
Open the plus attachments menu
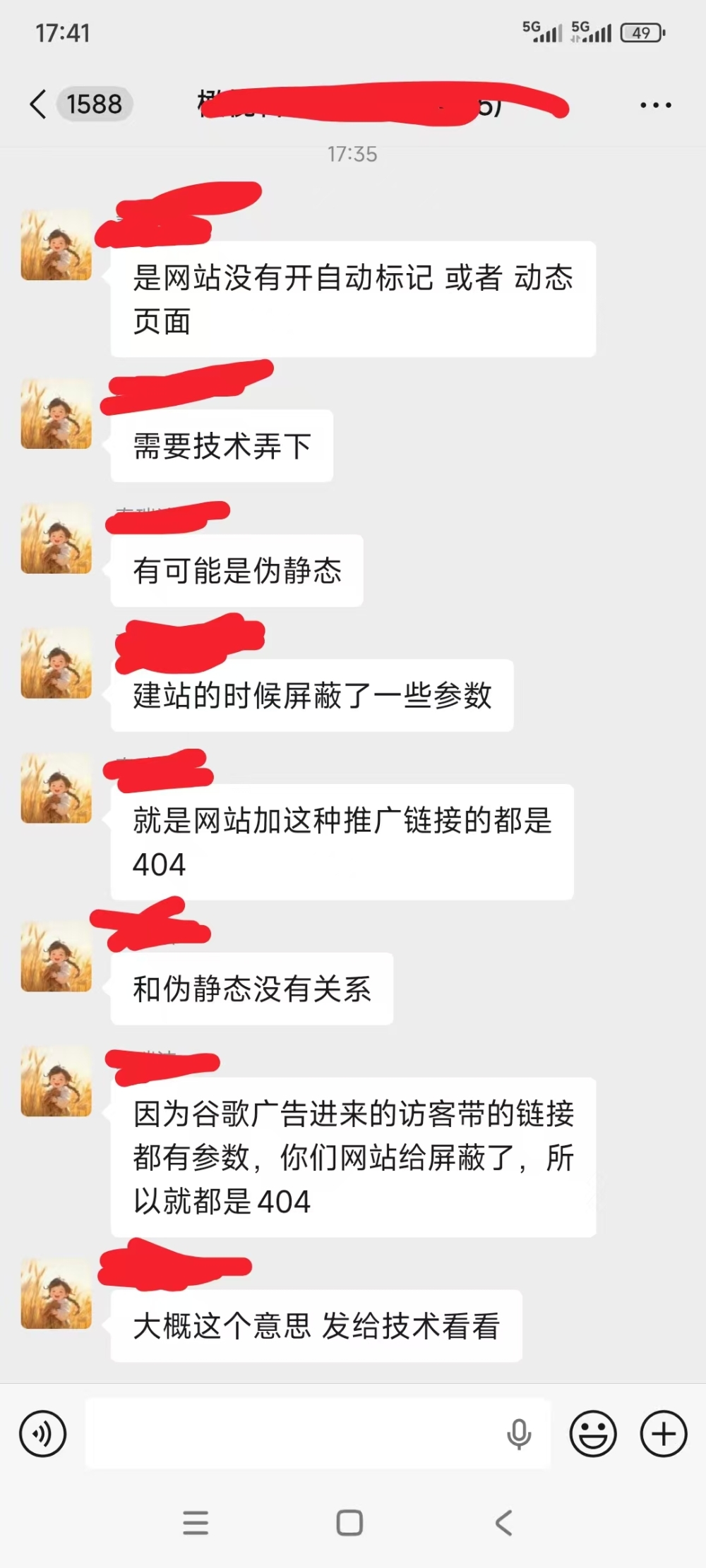click(x=663, y=1433)
